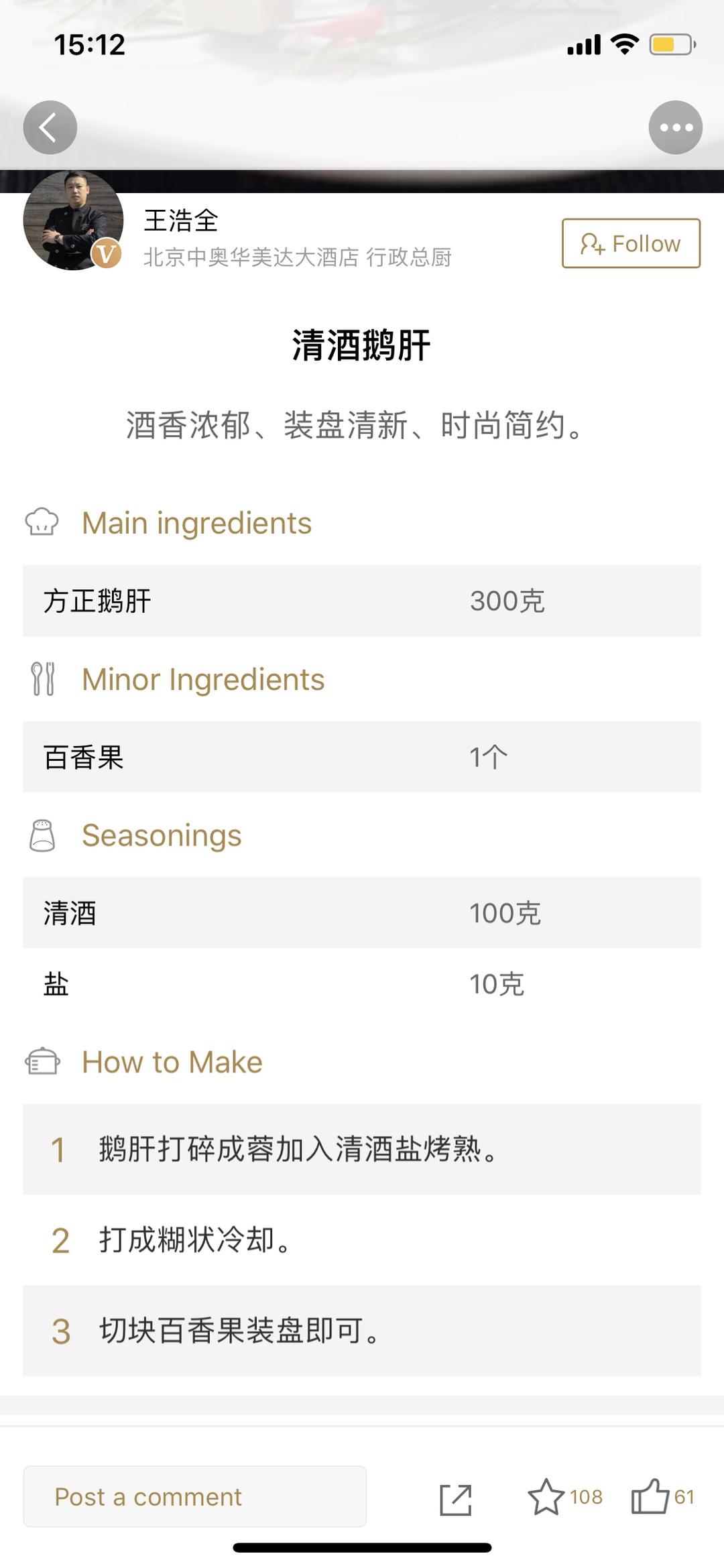Like this recipe with thumbs-up
This screenshot has width=724, height=1568.
[x=650, y=1496]
